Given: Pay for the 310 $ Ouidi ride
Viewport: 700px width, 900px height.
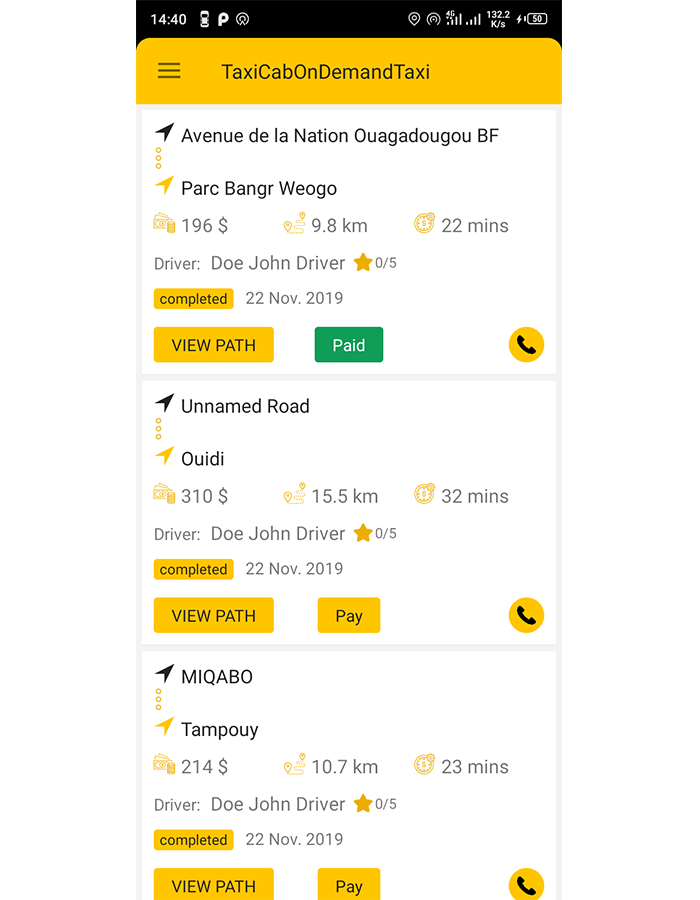Looking at the screenshot, I should click(x=348, y=616).
